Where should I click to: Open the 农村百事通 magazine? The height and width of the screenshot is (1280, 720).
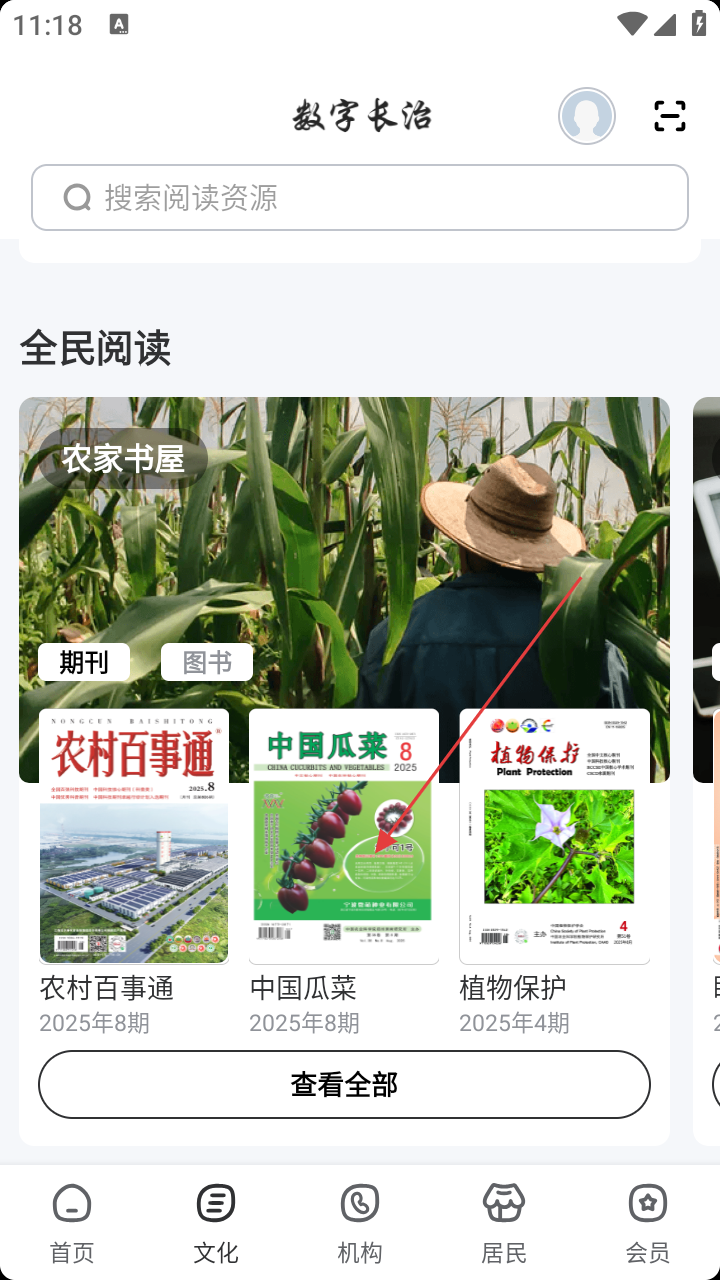(x=134, y=837)
